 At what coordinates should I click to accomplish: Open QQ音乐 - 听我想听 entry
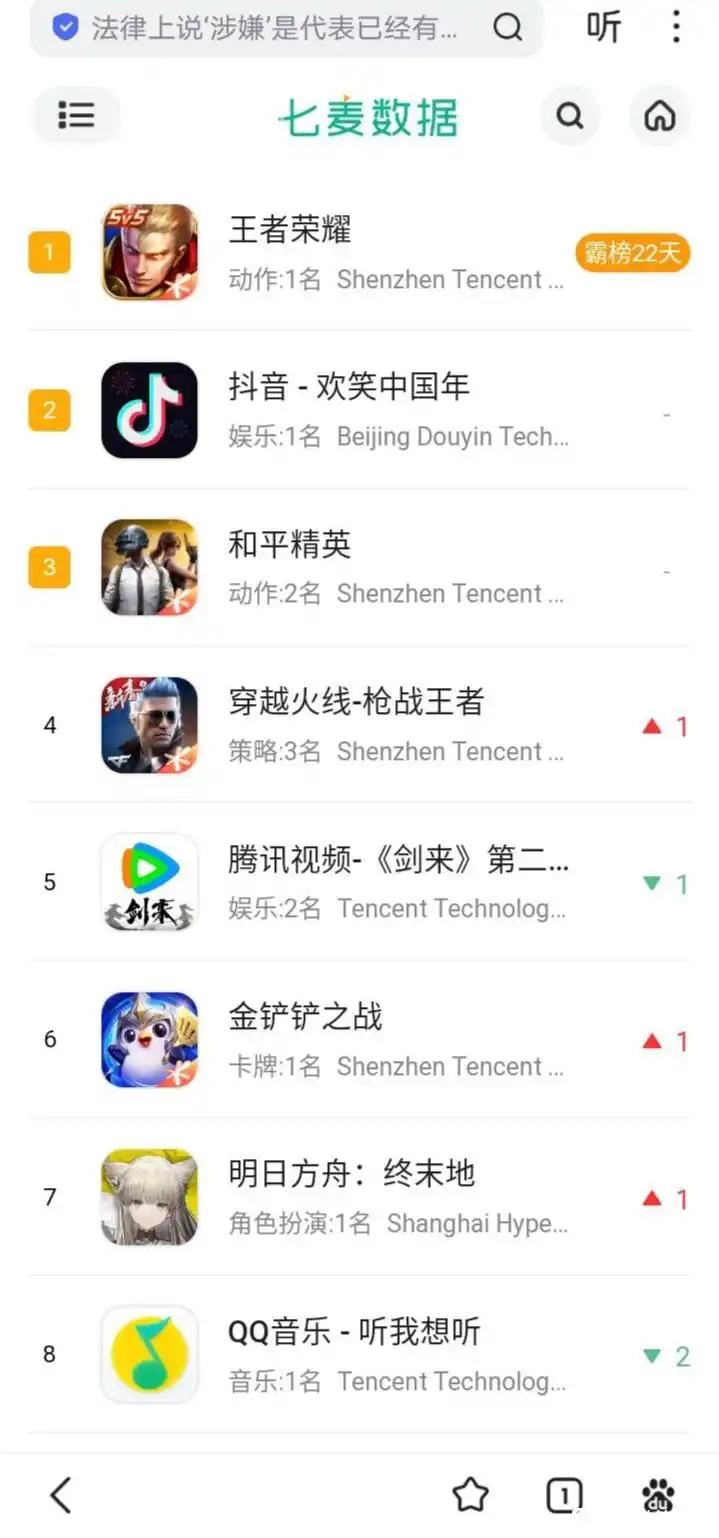(354, 1333)
